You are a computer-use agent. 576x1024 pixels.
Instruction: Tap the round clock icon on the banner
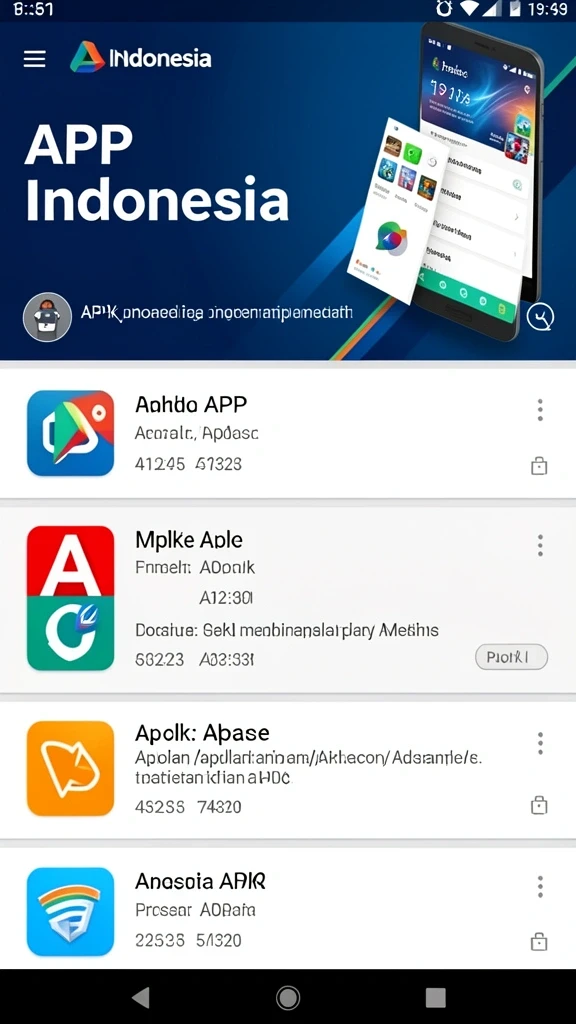click(x=541, y=317)
